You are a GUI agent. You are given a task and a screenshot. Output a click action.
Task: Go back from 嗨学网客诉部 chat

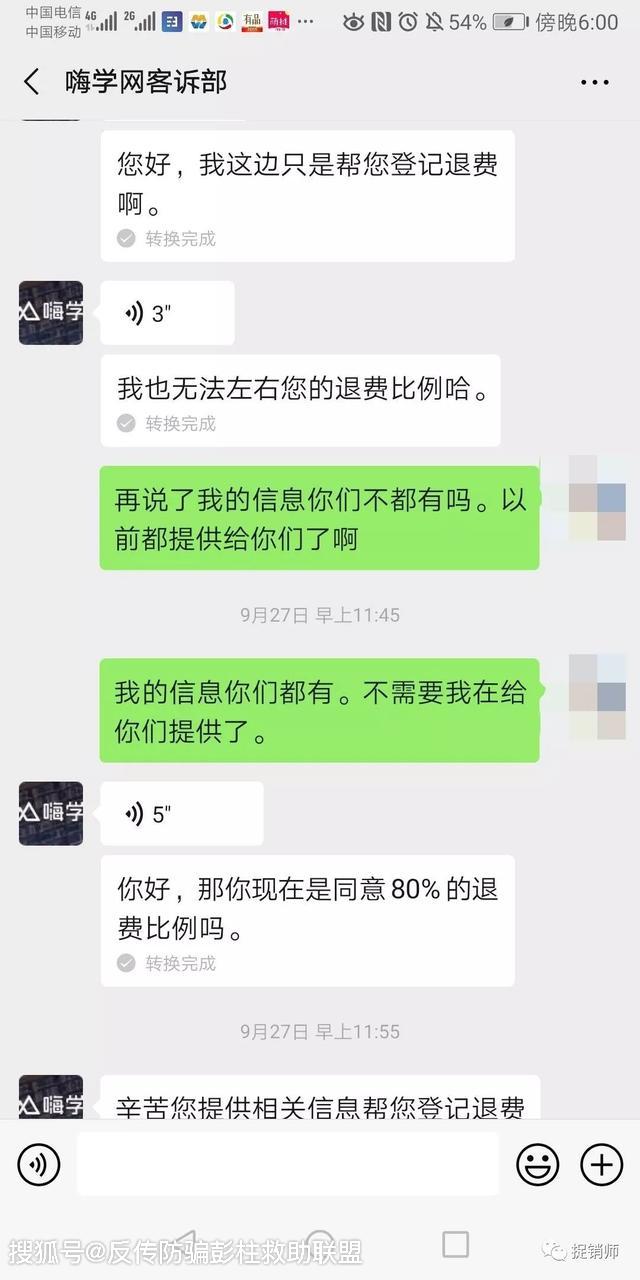click(32, 82)
